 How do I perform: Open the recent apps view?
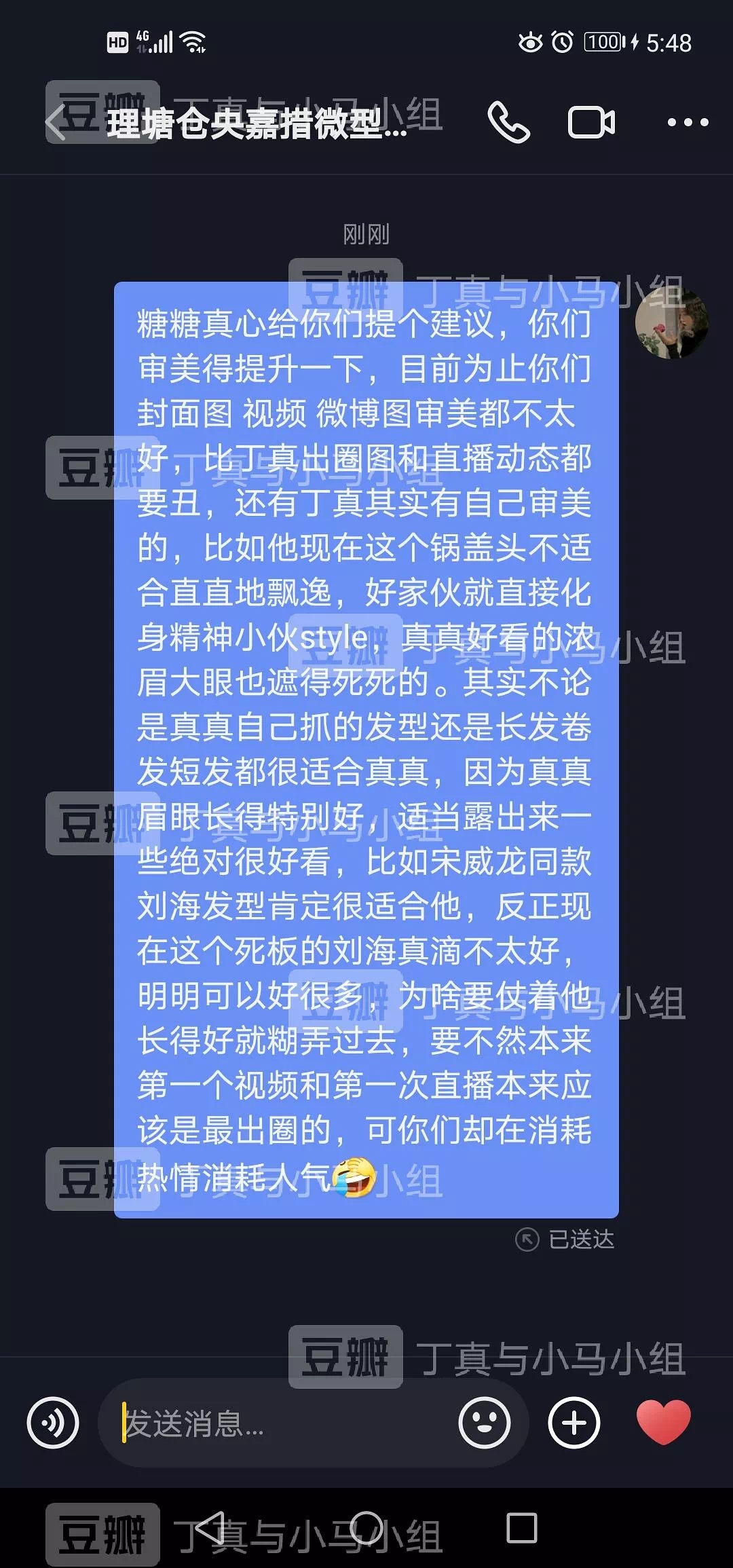(x=521, y=1528)
